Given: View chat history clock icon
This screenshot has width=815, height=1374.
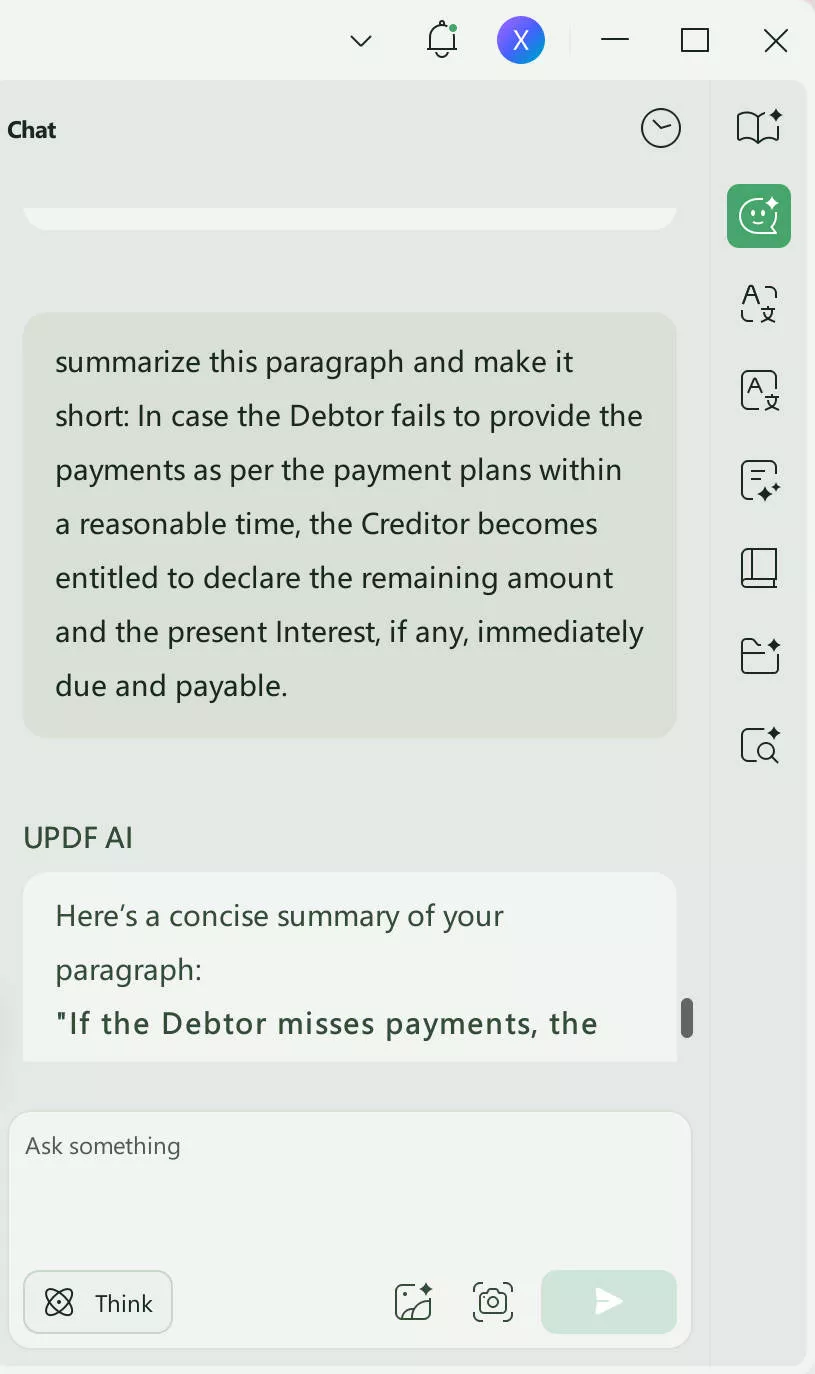Looking at the screenshot, I should pos(660,129).
